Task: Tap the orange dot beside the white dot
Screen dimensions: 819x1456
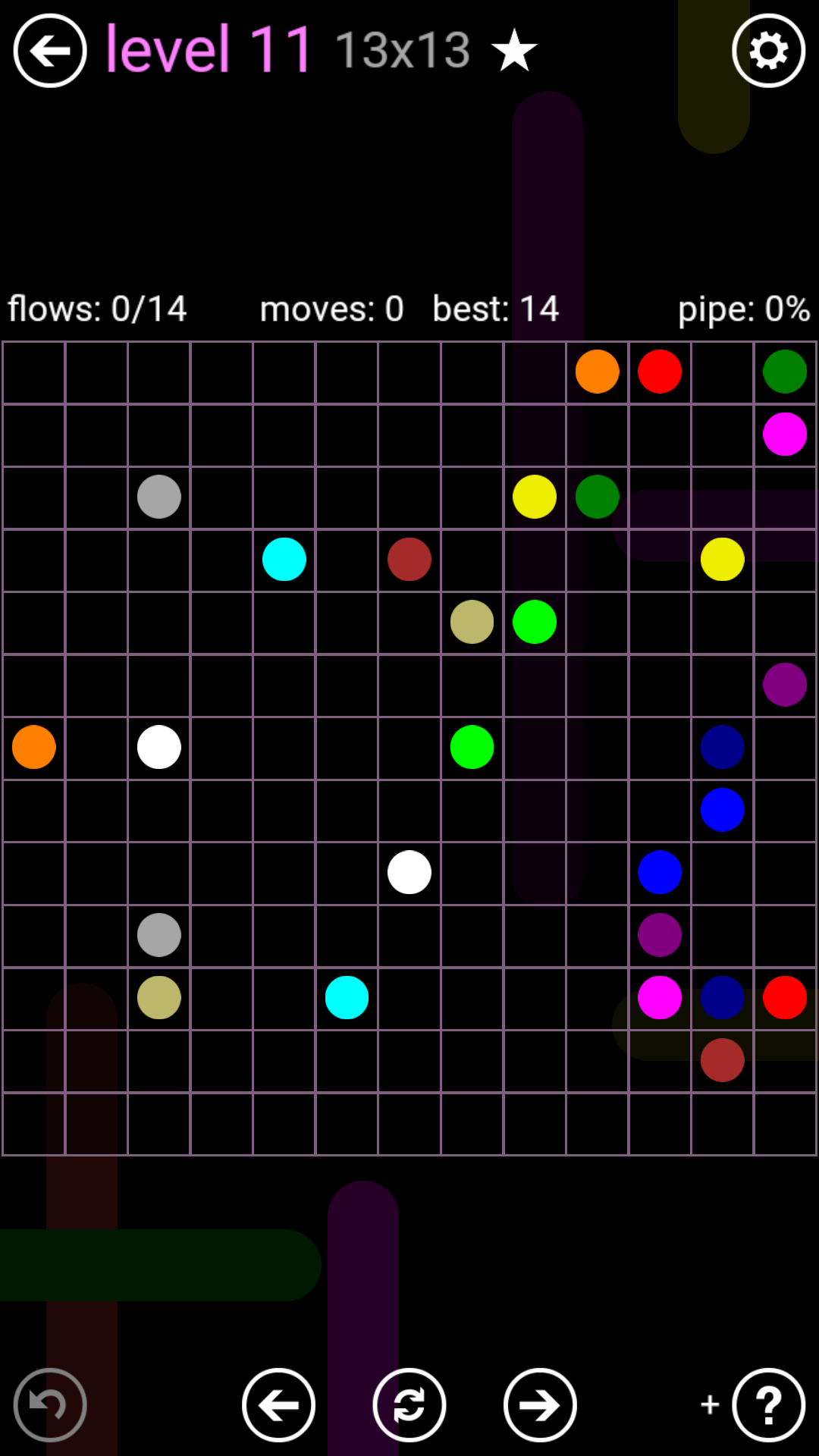Action: point(34,747)
